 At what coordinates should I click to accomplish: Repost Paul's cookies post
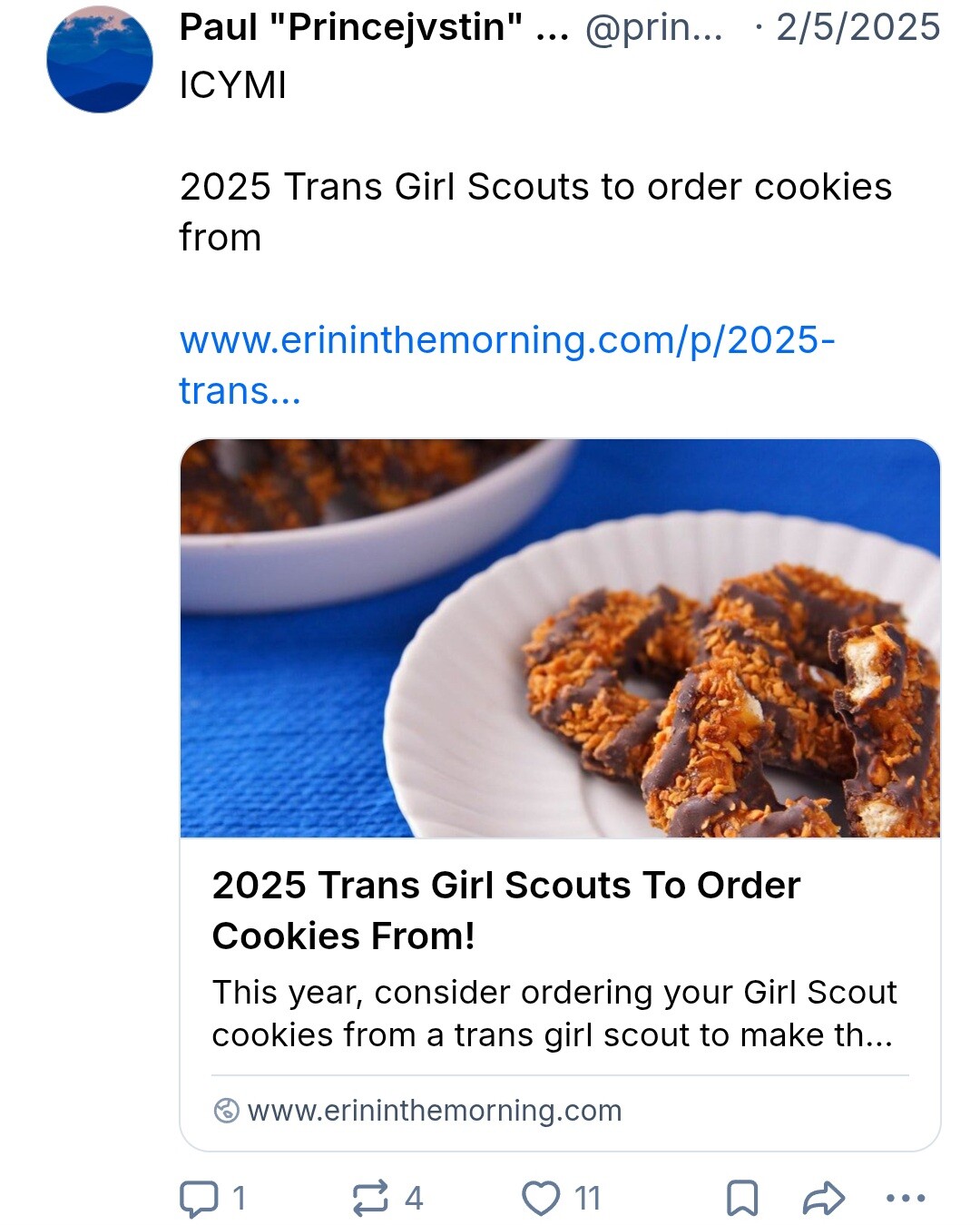(x=370, y=1198)
